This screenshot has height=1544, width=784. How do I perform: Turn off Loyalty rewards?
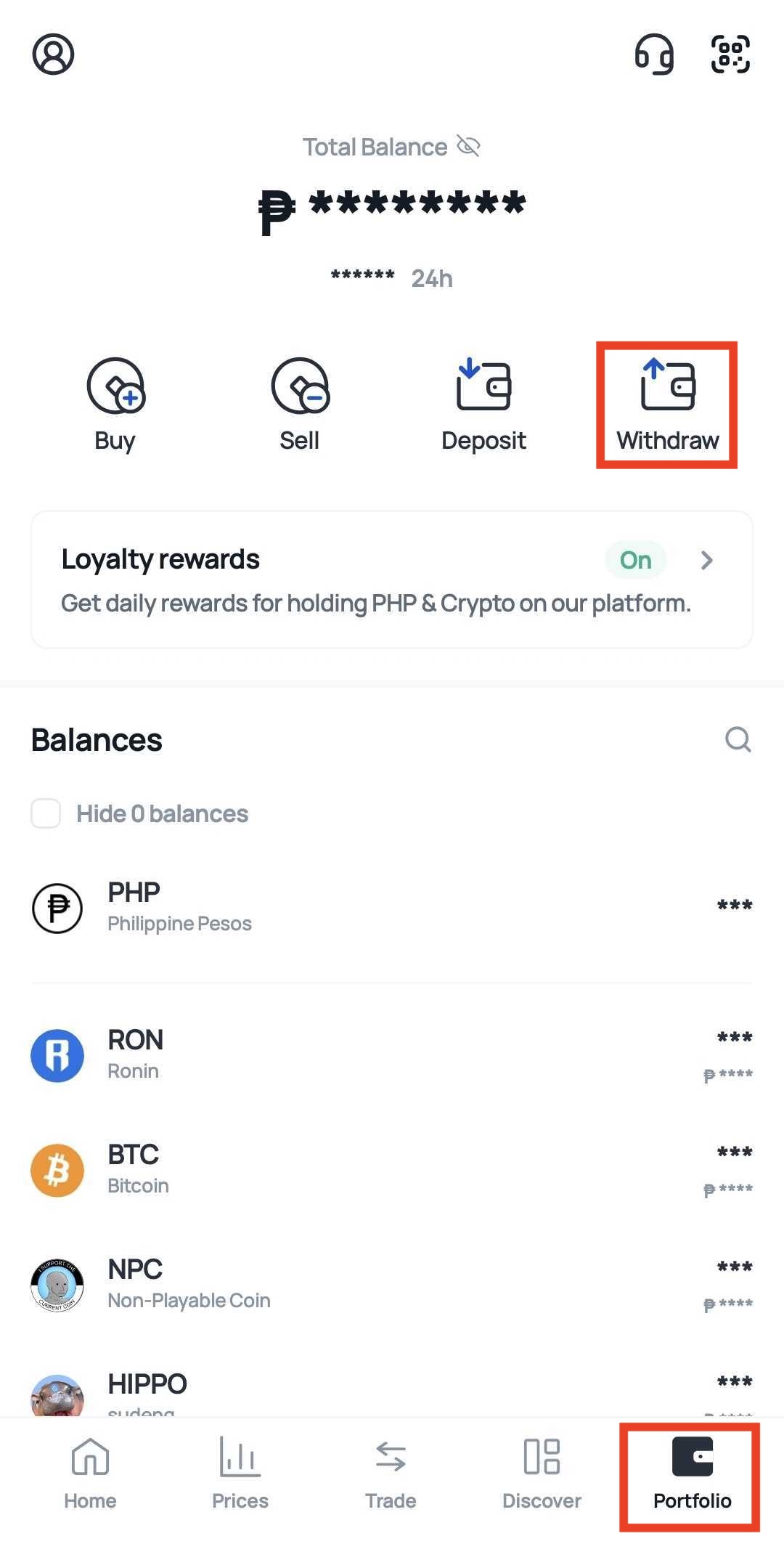pos(634,559)
